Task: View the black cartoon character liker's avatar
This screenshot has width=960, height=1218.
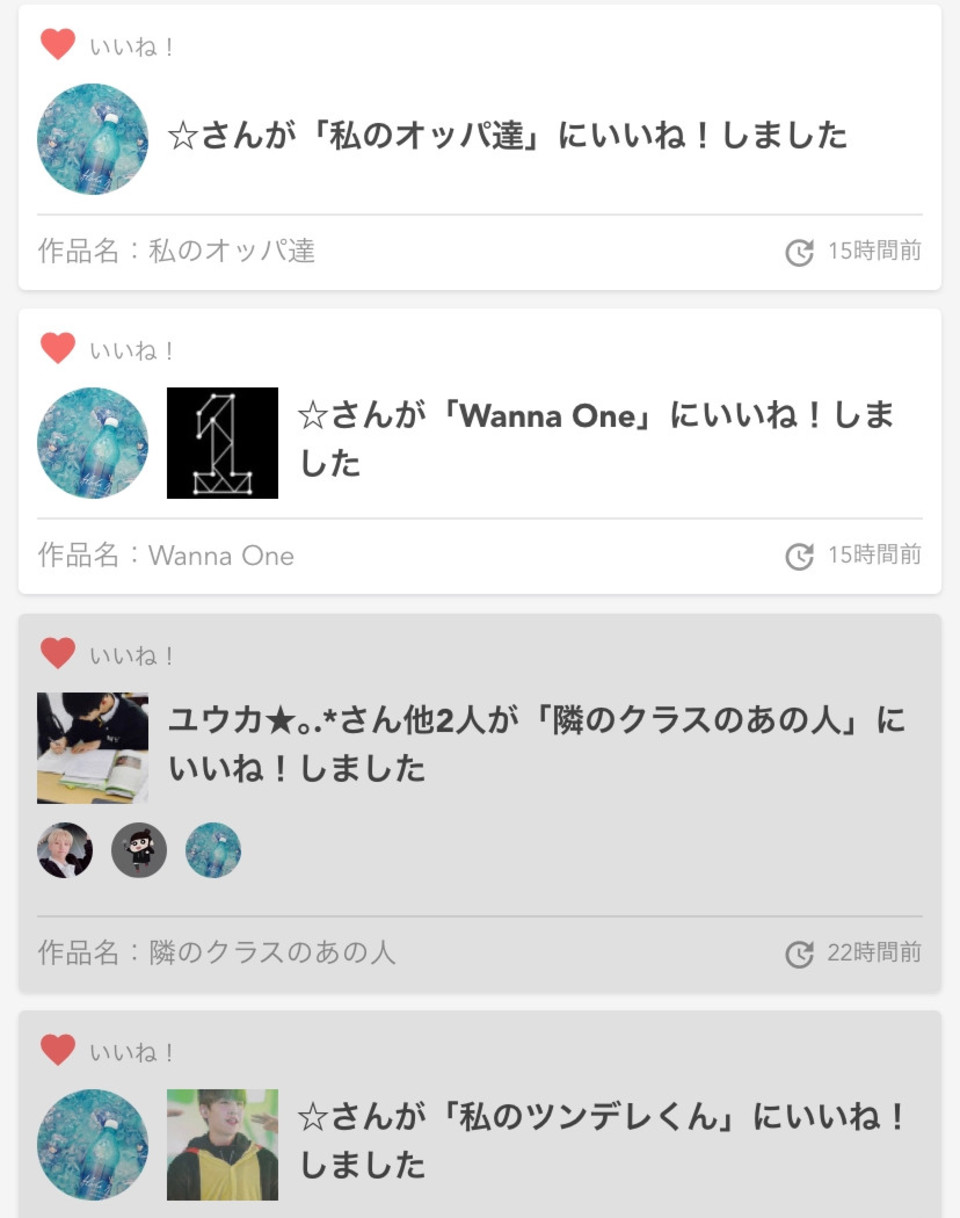Action: tap(139, 850)
